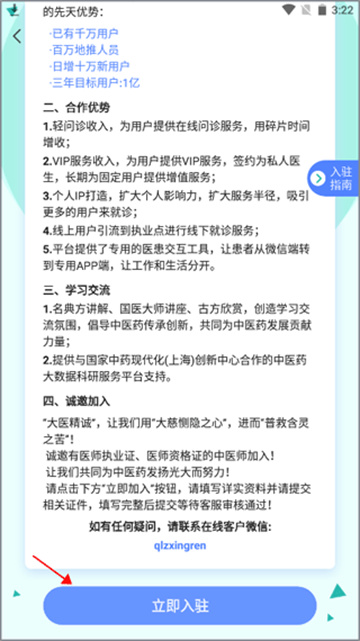Tap the WeChat ID qlzxingren link

pos(180,545)
